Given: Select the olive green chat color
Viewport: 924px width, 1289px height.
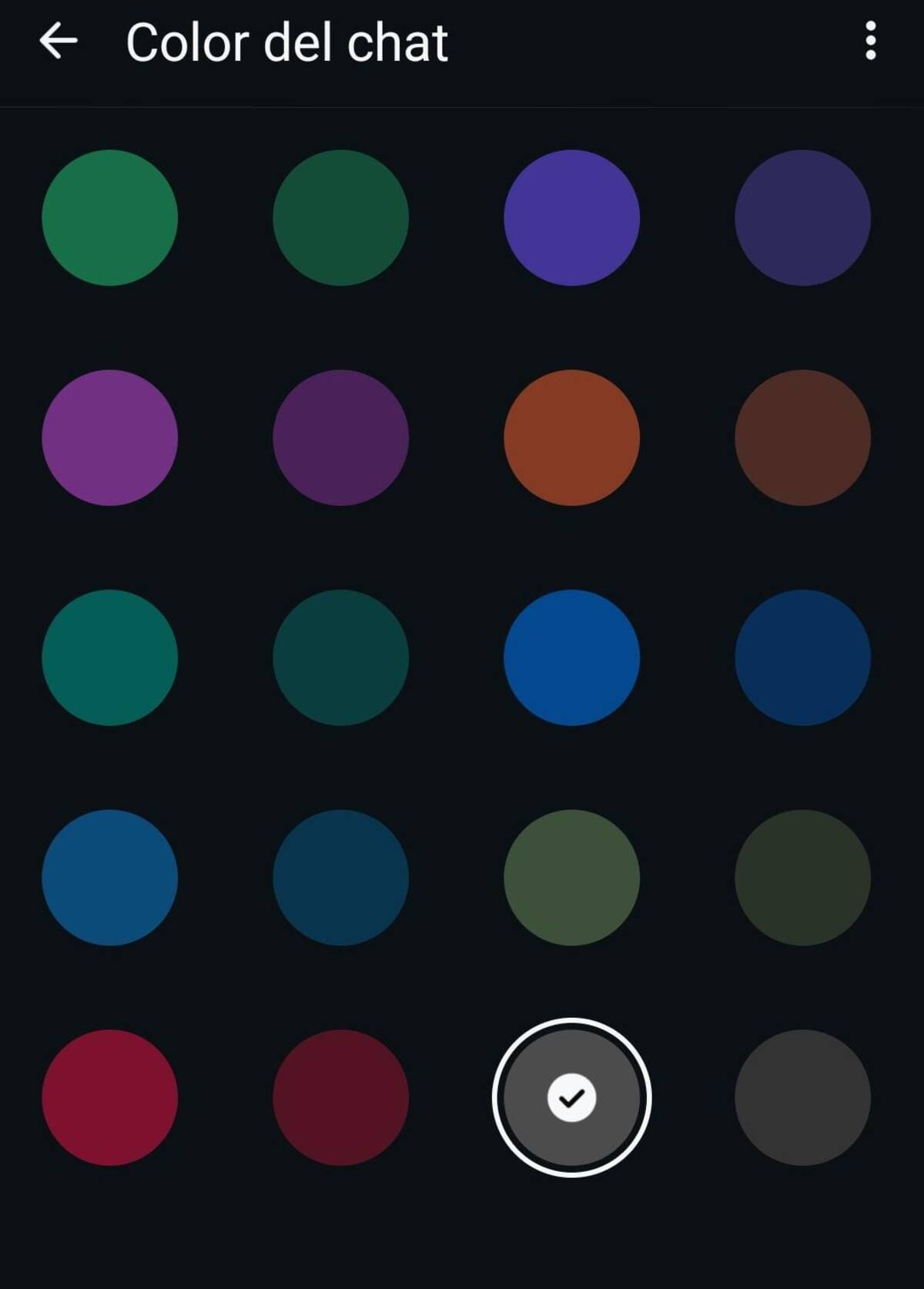Looking at the screenshot, I should click(571, 877).
